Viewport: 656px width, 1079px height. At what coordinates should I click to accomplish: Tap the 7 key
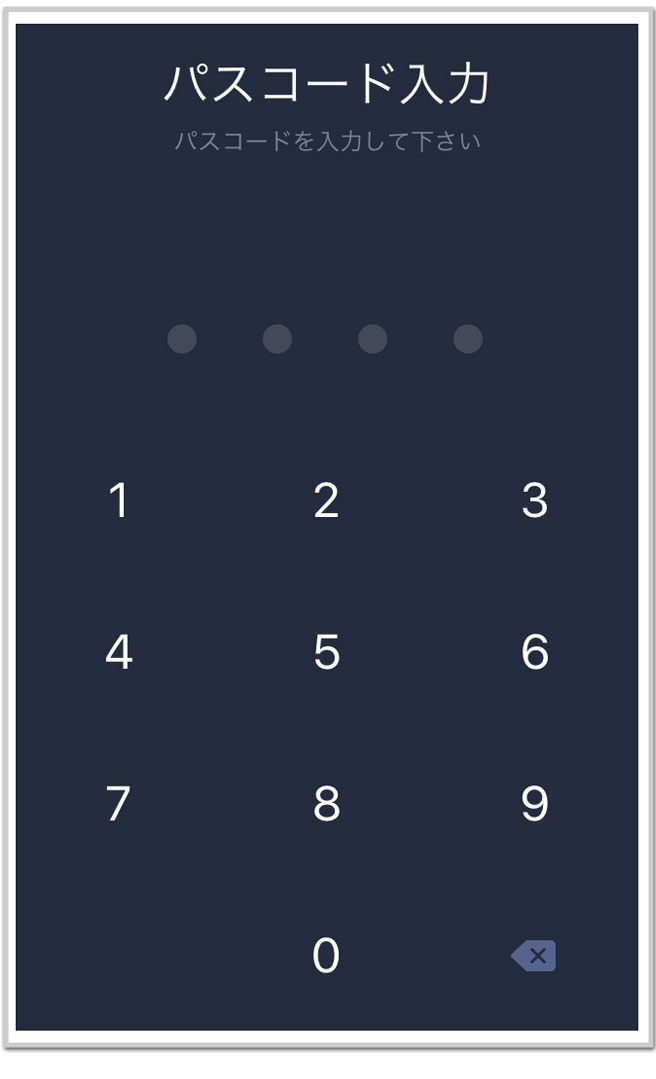point(118,803)
